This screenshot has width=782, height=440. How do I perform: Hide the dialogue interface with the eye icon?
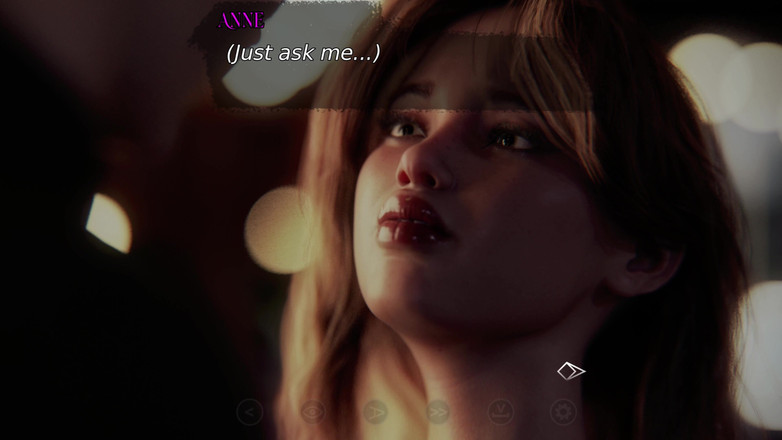[x=313, y=411]
